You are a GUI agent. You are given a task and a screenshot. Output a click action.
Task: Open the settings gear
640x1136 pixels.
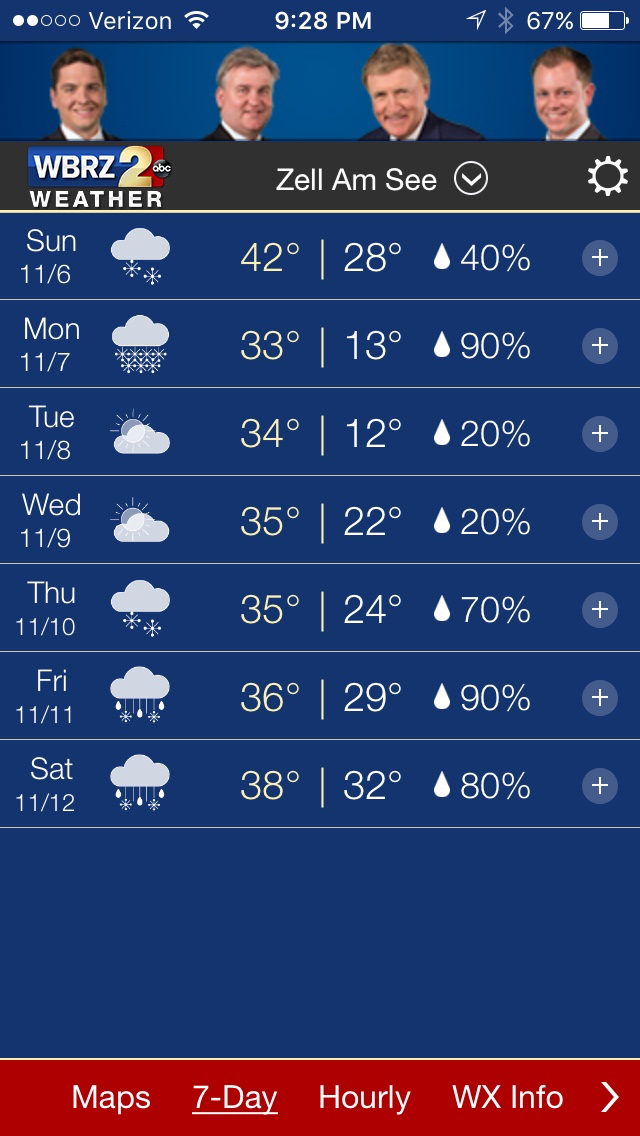(x=607, y=178)
